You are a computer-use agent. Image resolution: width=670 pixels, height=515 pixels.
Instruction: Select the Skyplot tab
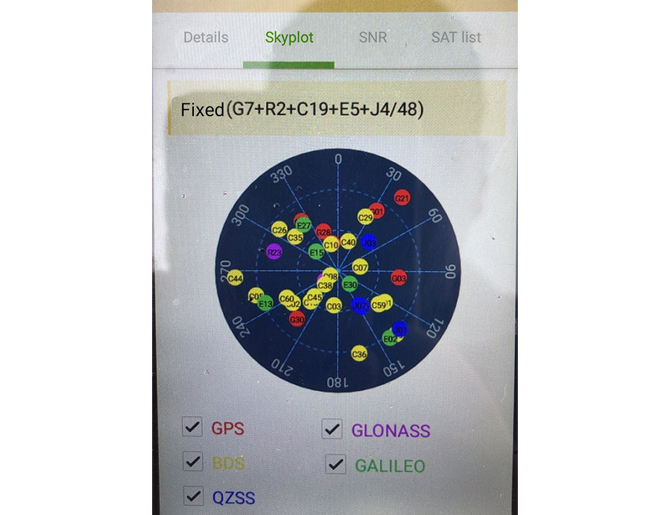click(289, 38)
